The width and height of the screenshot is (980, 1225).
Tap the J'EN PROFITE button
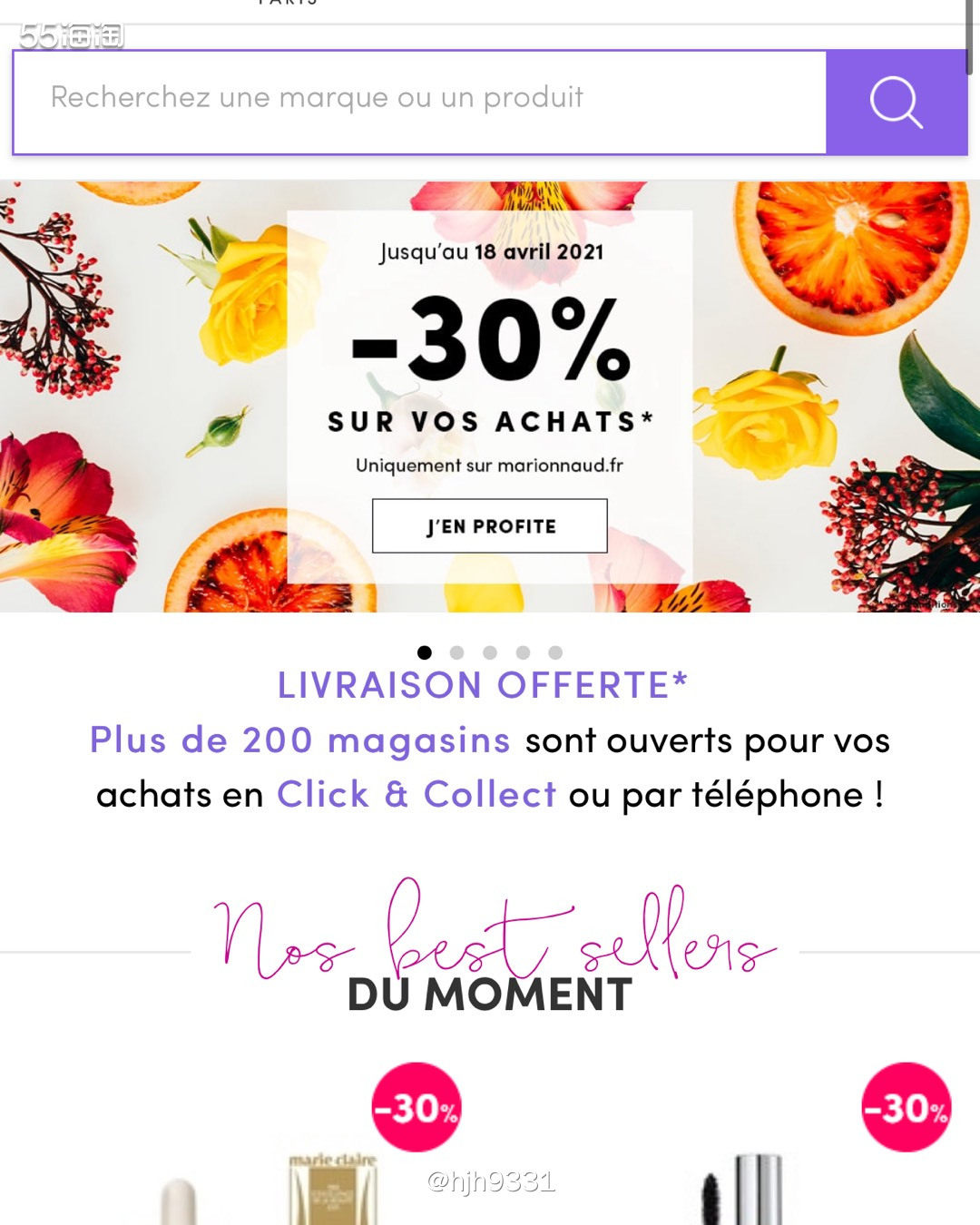tap(490, 526)
